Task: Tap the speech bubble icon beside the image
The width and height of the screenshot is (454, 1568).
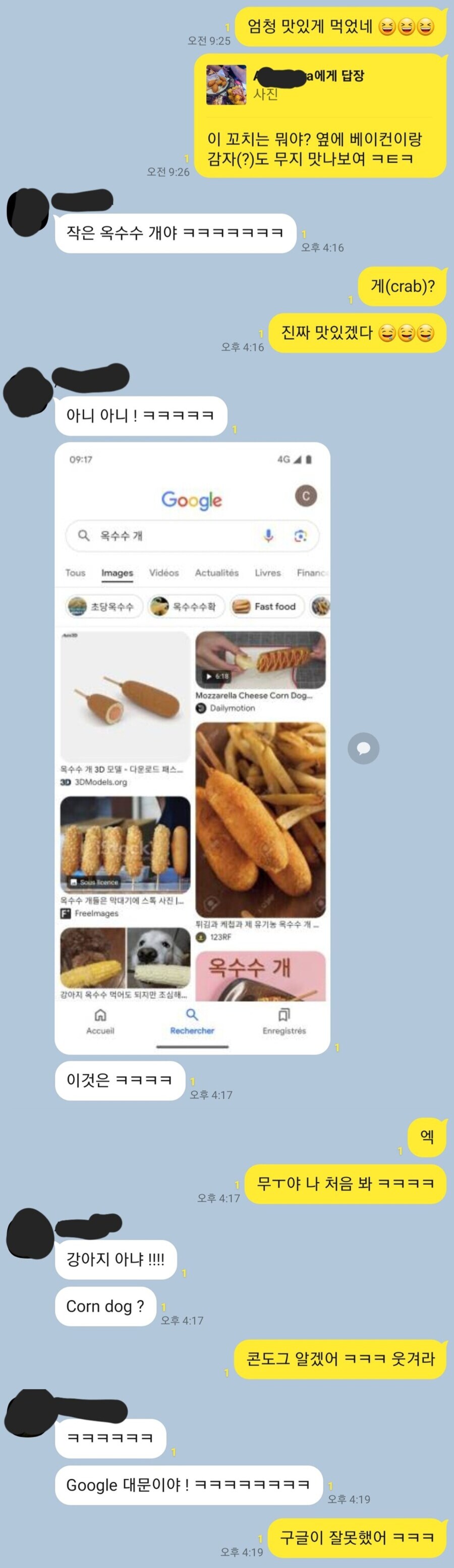Action: [x=363, y=748]
